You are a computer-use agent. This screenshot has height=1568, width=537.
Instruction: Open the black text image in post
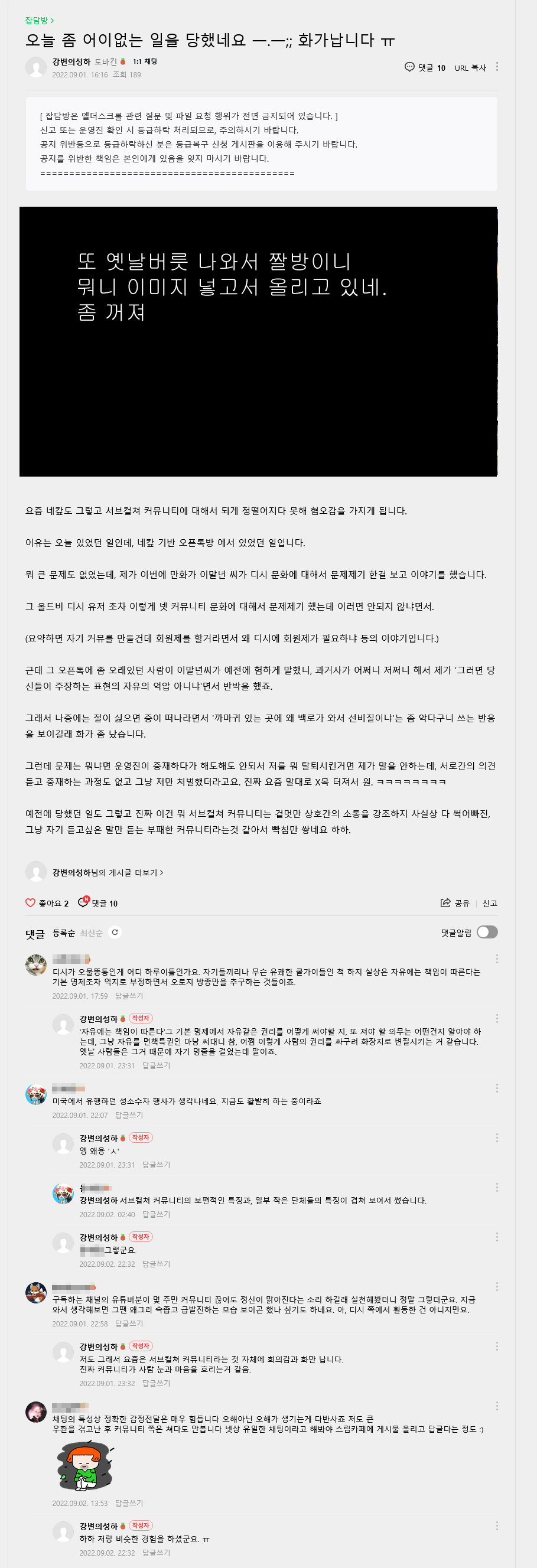258,341
